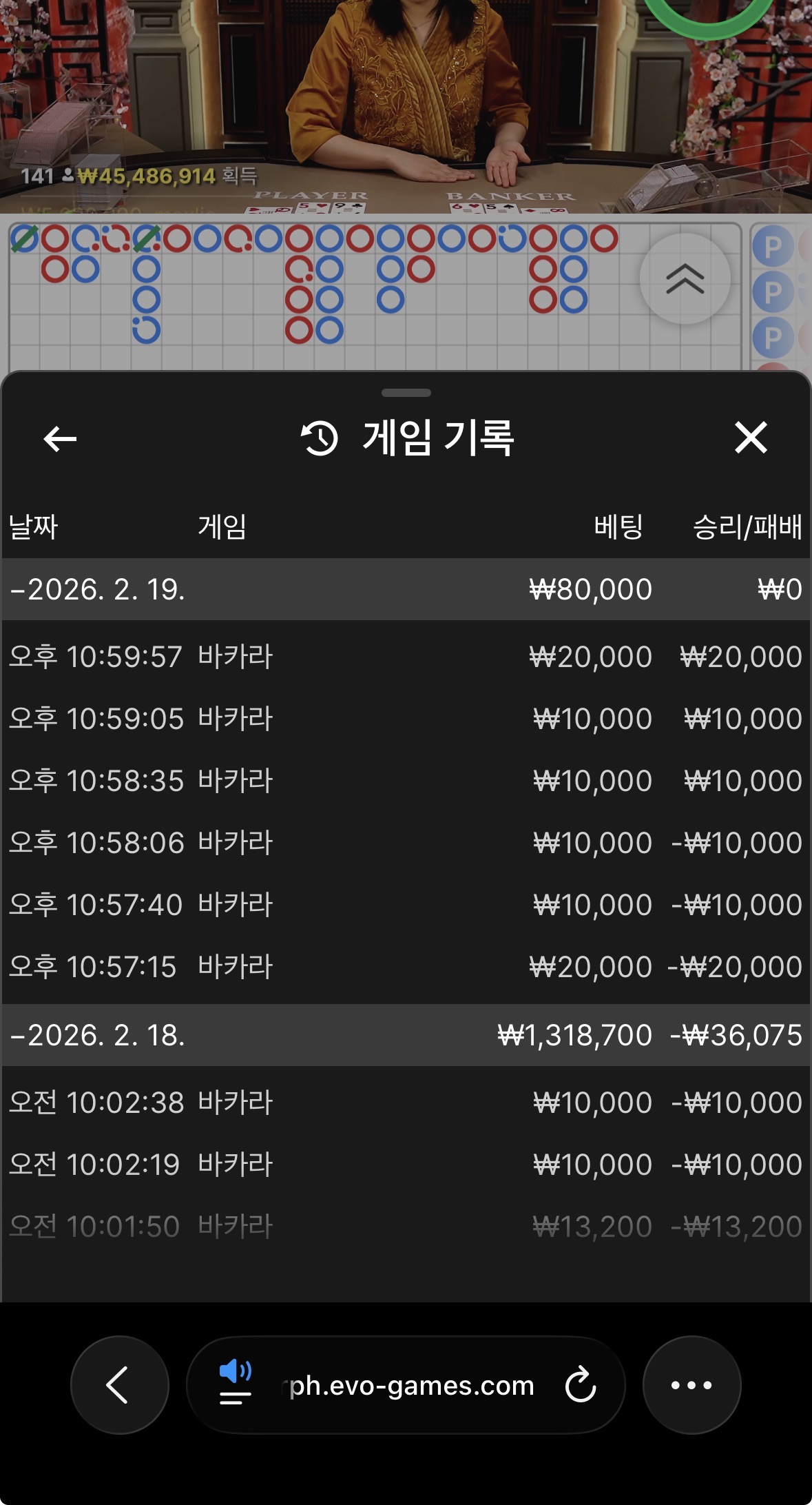
Task: Close the 게임 기록 panel
Action: point(750,438)
